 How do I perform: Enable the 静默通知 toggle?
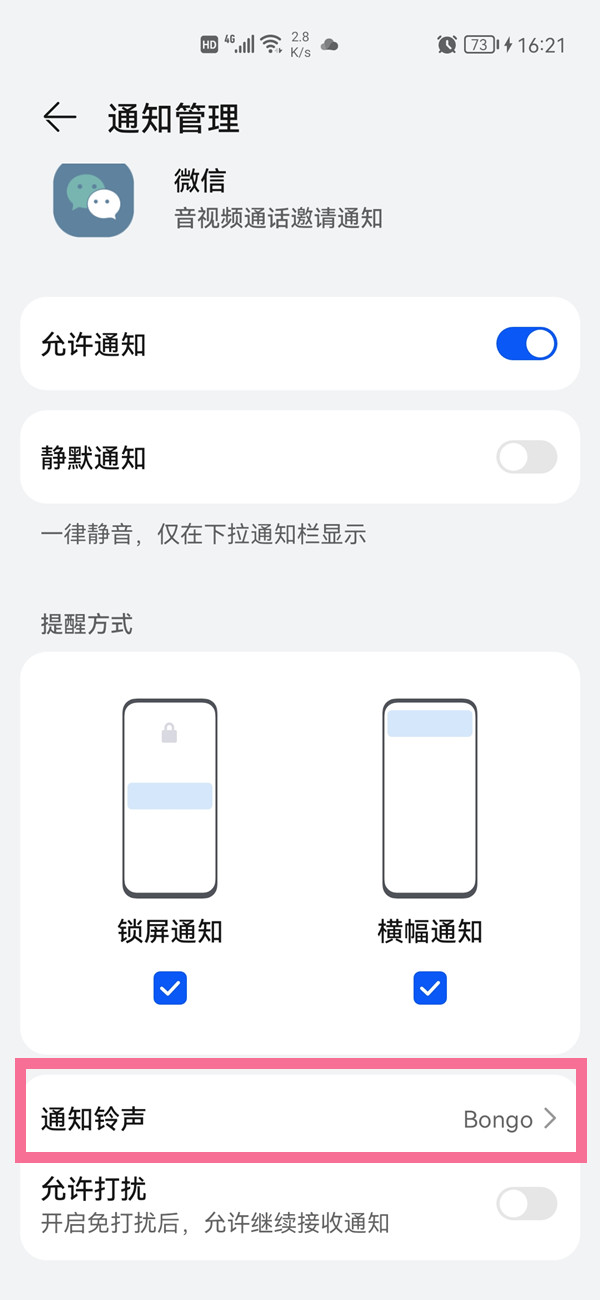click(x=526, y=458)
